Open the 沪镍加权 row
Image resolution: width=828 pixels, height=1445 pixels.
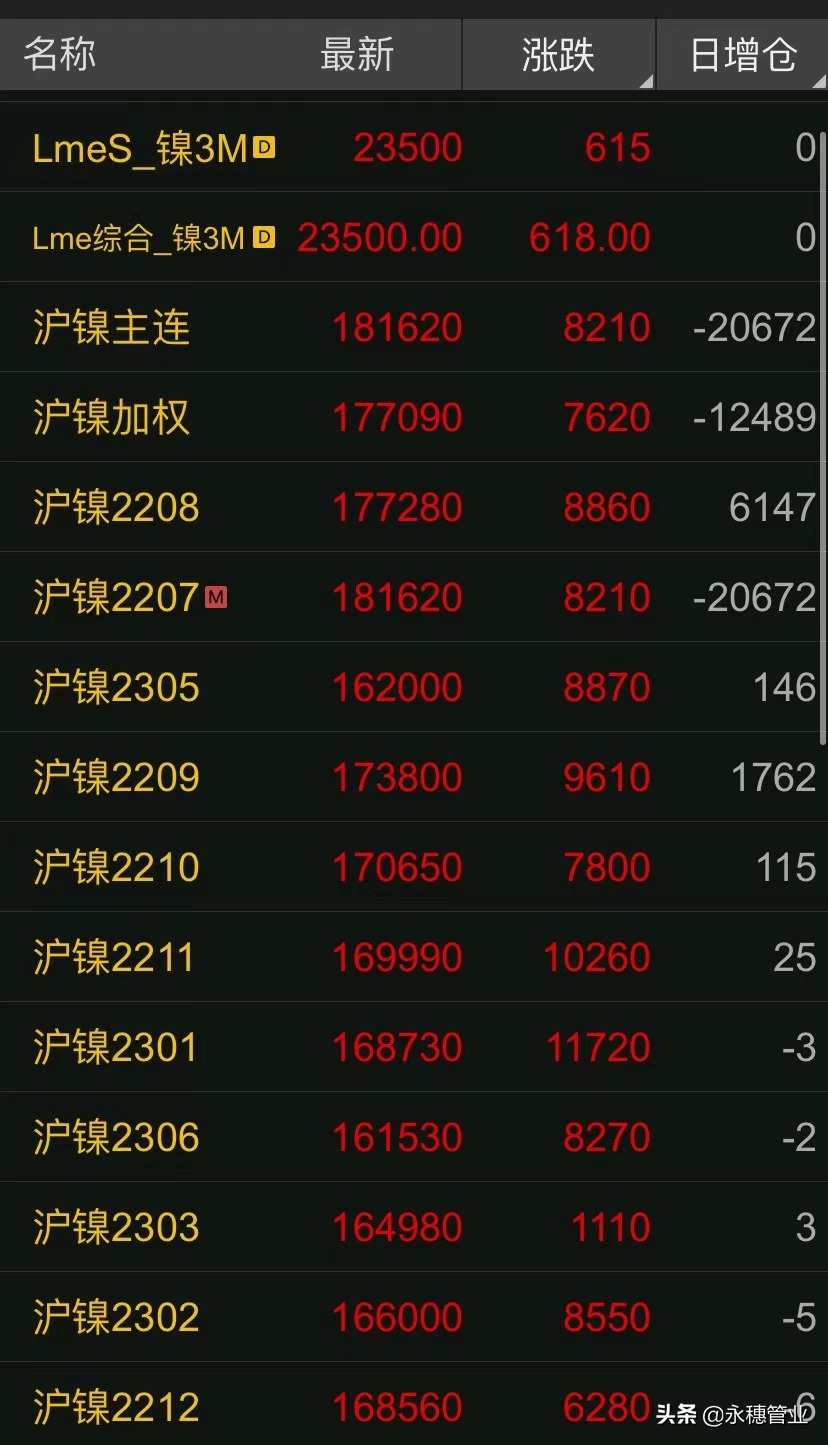tap(414, 417)
